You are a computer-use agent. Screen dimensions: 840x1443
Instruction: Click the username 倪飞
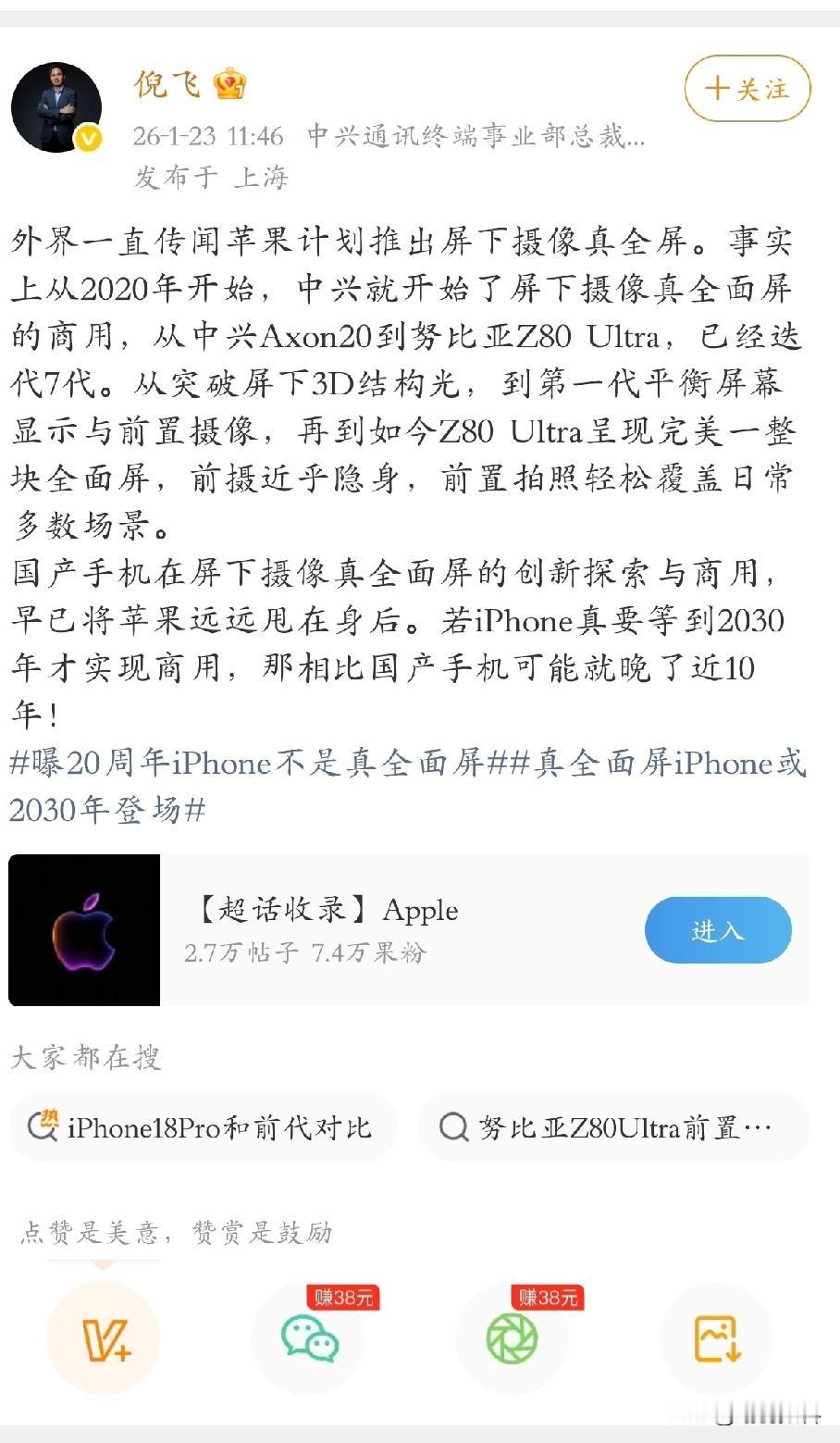[x=169, y=83]
